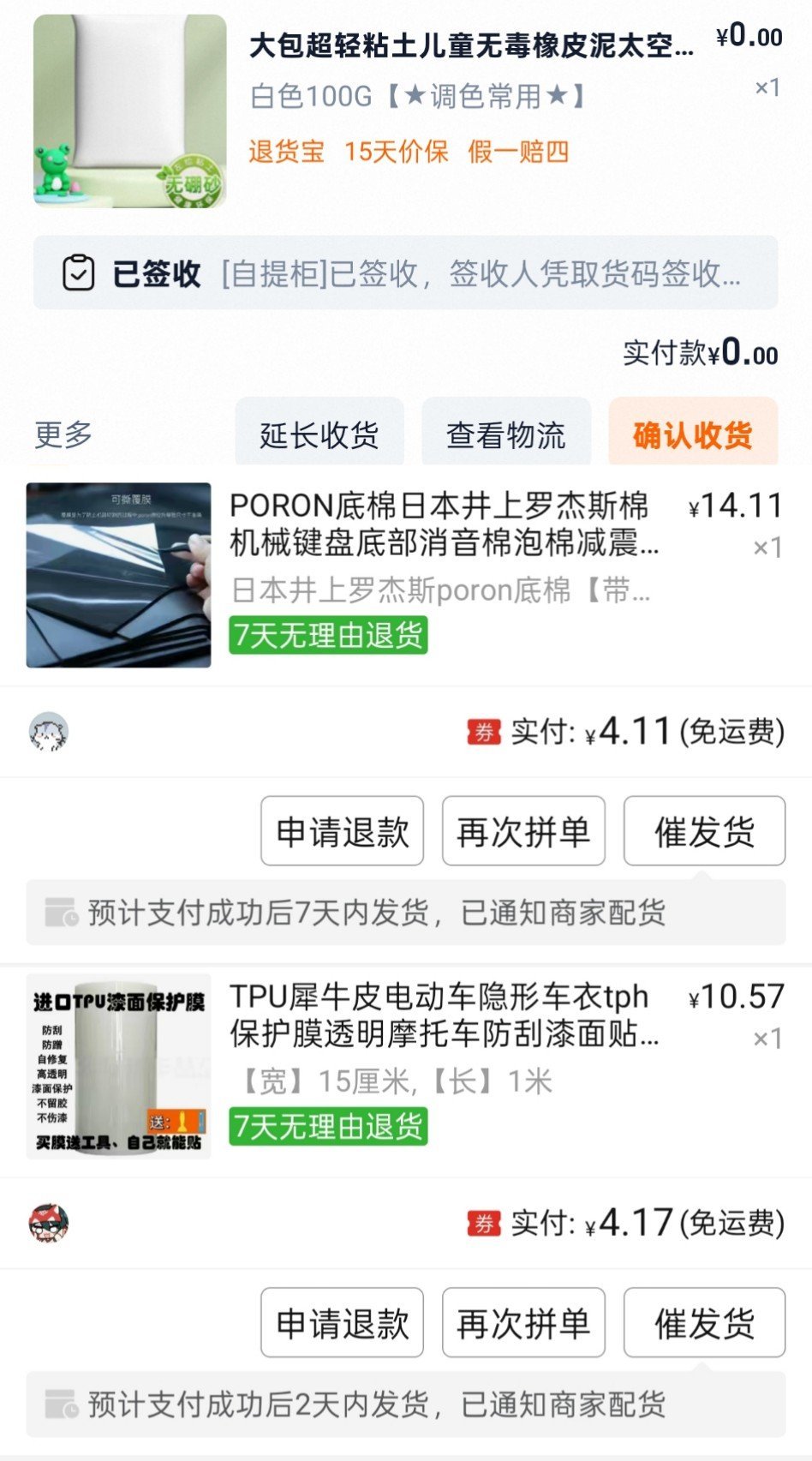
Task: Tap 催发货 for the PORON底棉 order
Action: [704, 831]
